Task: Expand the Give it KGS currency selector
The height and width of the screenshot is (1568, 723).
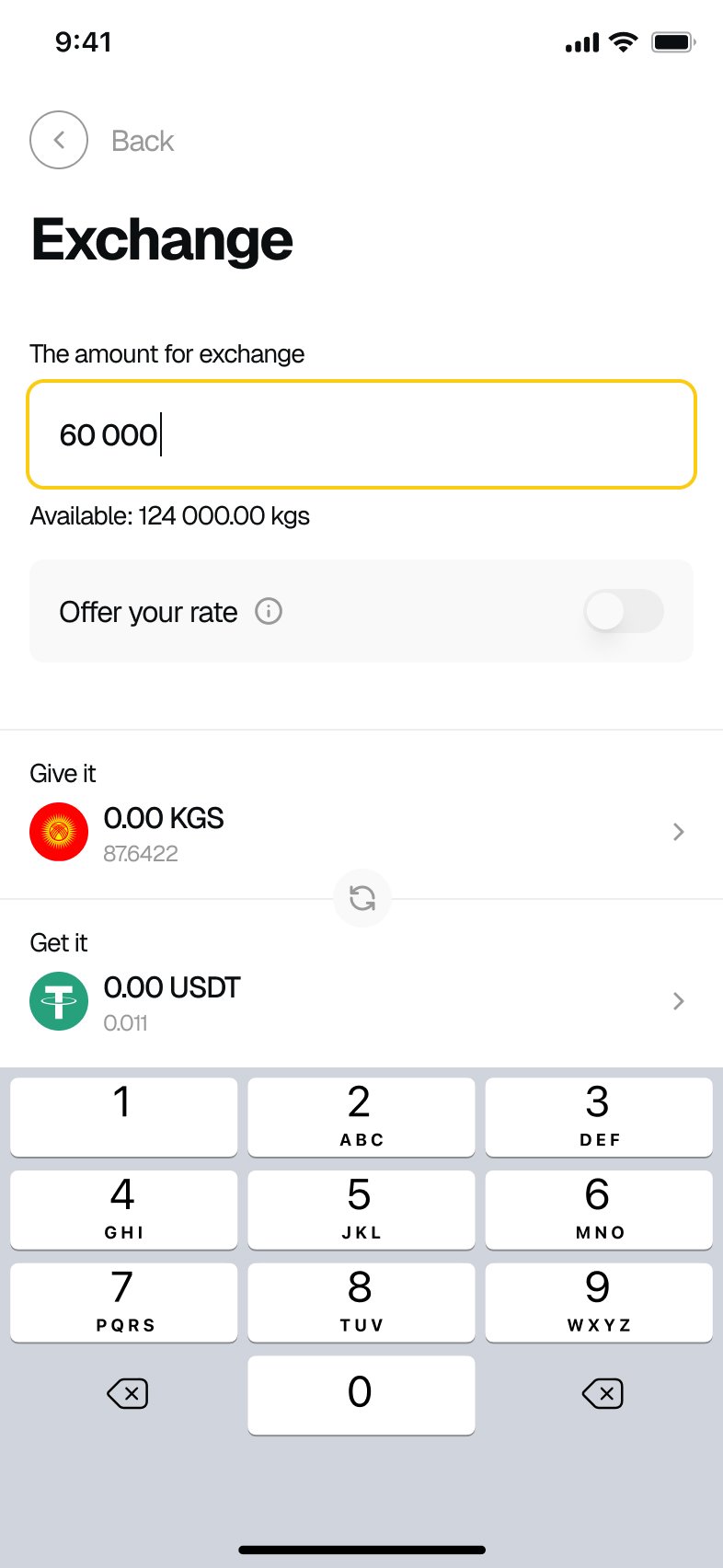Action: coord(678,832)
